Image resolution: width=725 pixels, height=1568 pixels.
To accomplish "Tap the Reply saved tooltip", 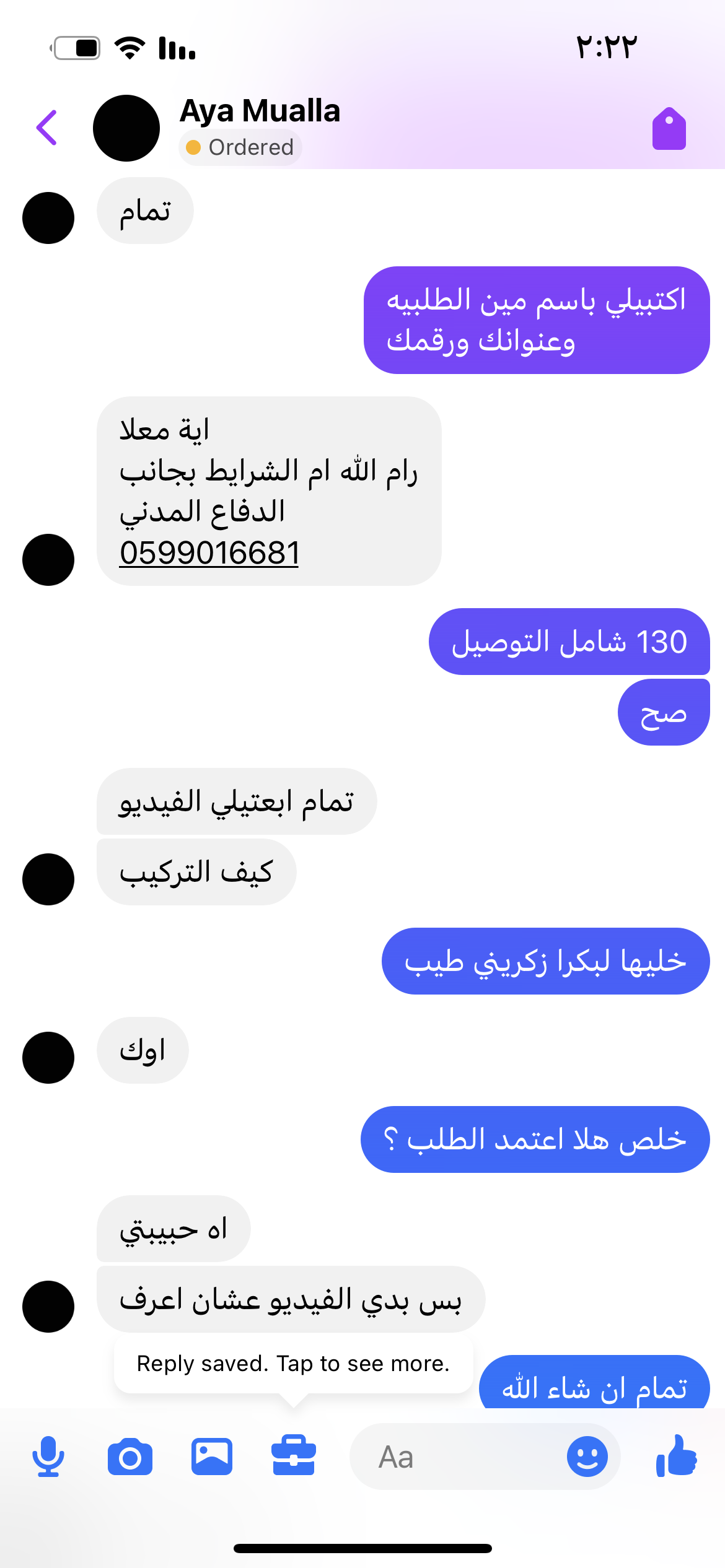I will coord(293,1364).
